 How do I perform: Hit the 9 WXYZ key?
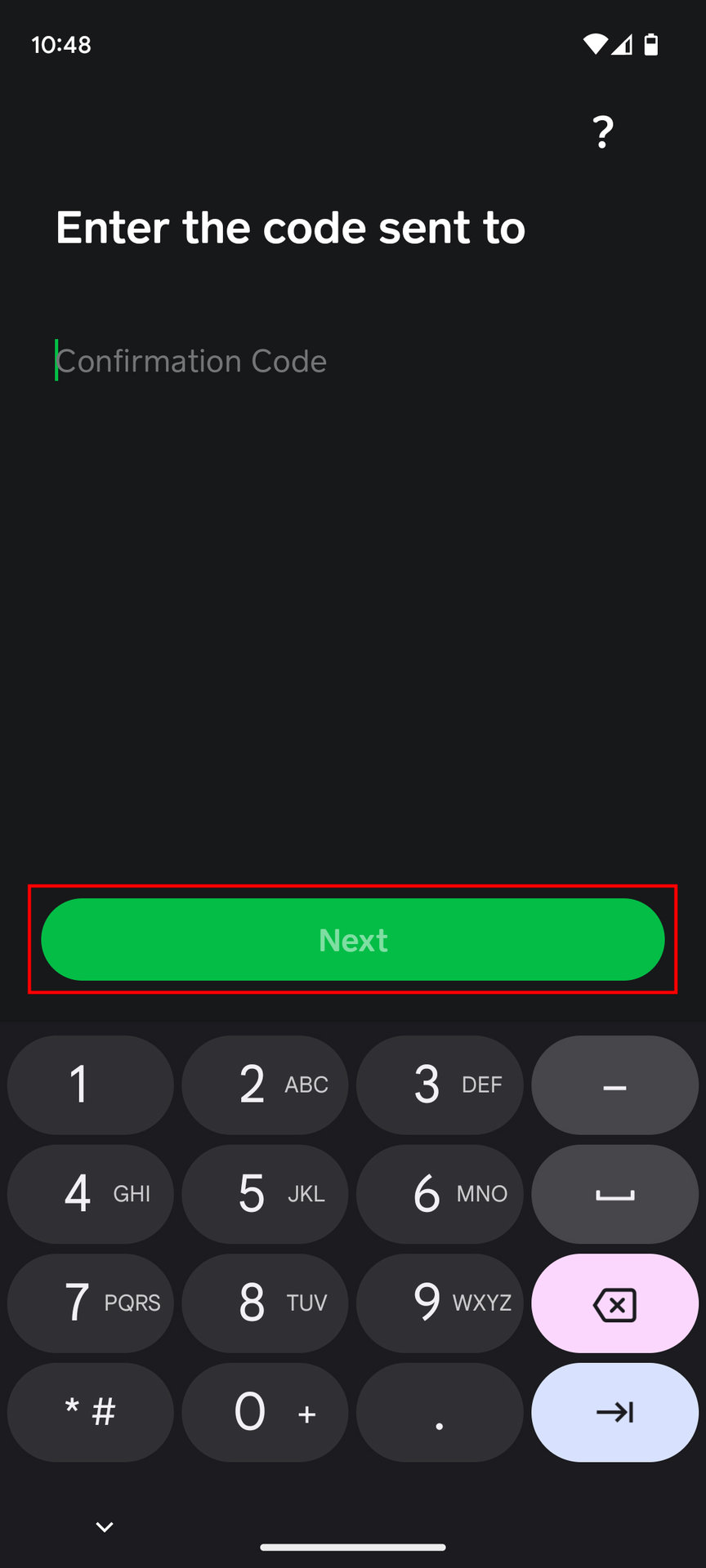click(x=440, y=1303)
